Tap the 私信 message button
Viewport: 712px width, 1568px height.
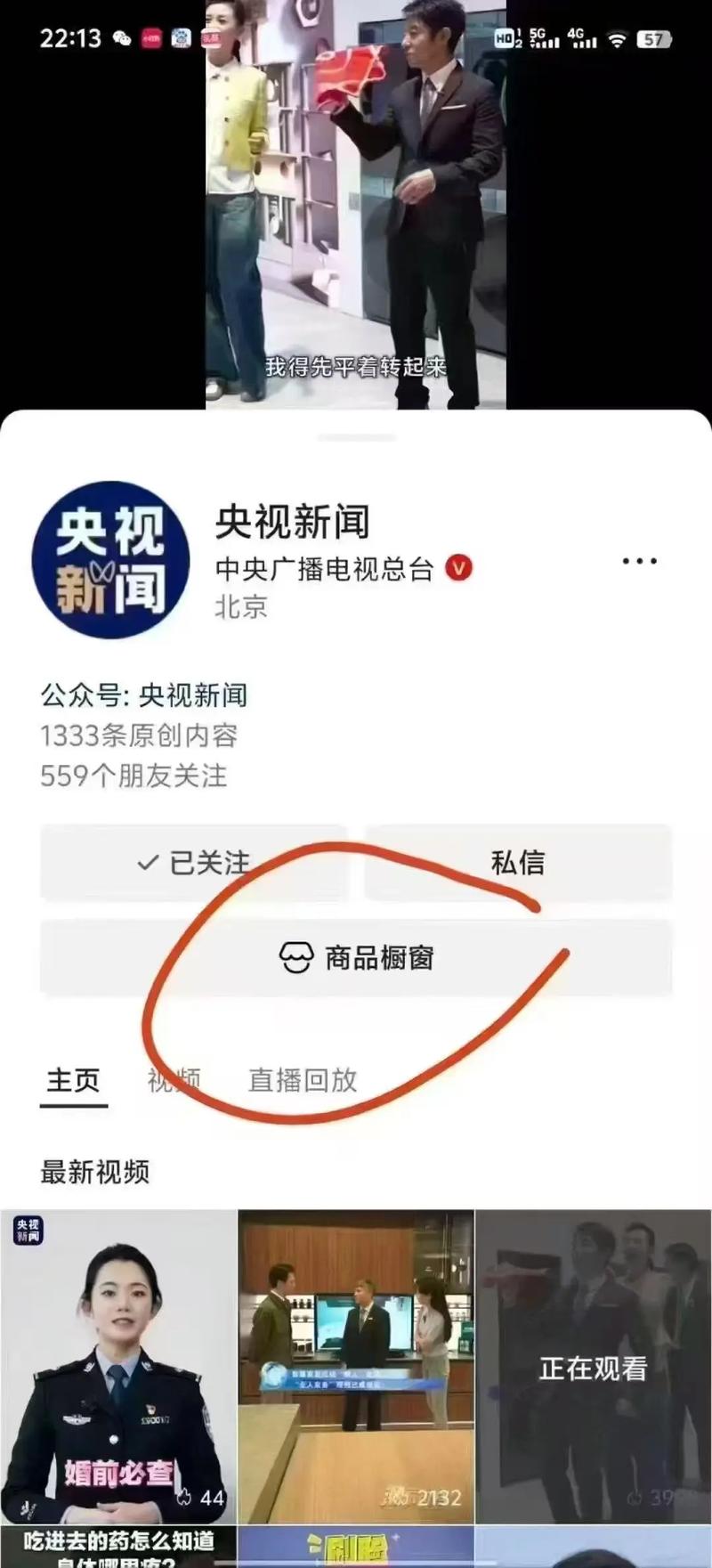[x=518, y=862]
